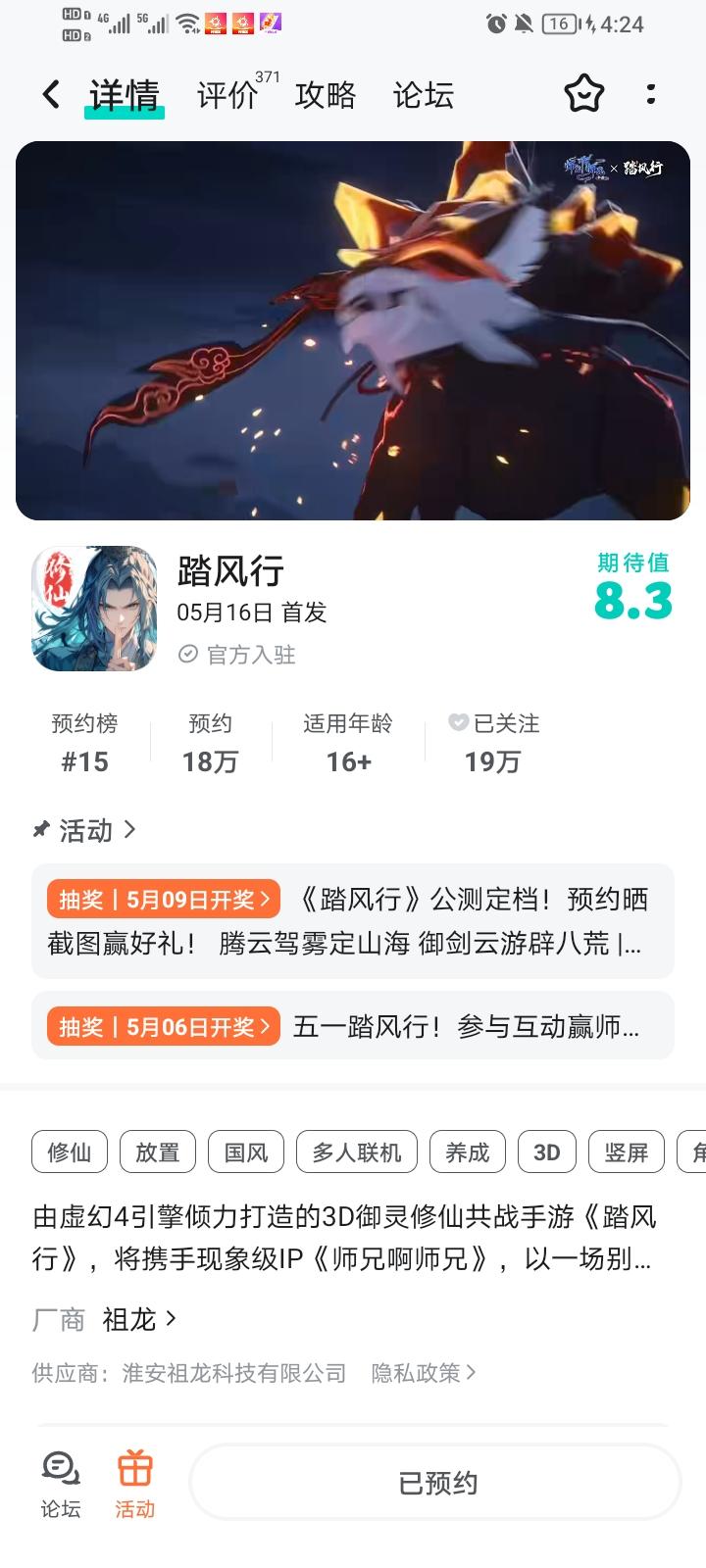Favorite this game with the star icon
The width and height of the screenshot is (706, 1568).
[x=583, y=95]
